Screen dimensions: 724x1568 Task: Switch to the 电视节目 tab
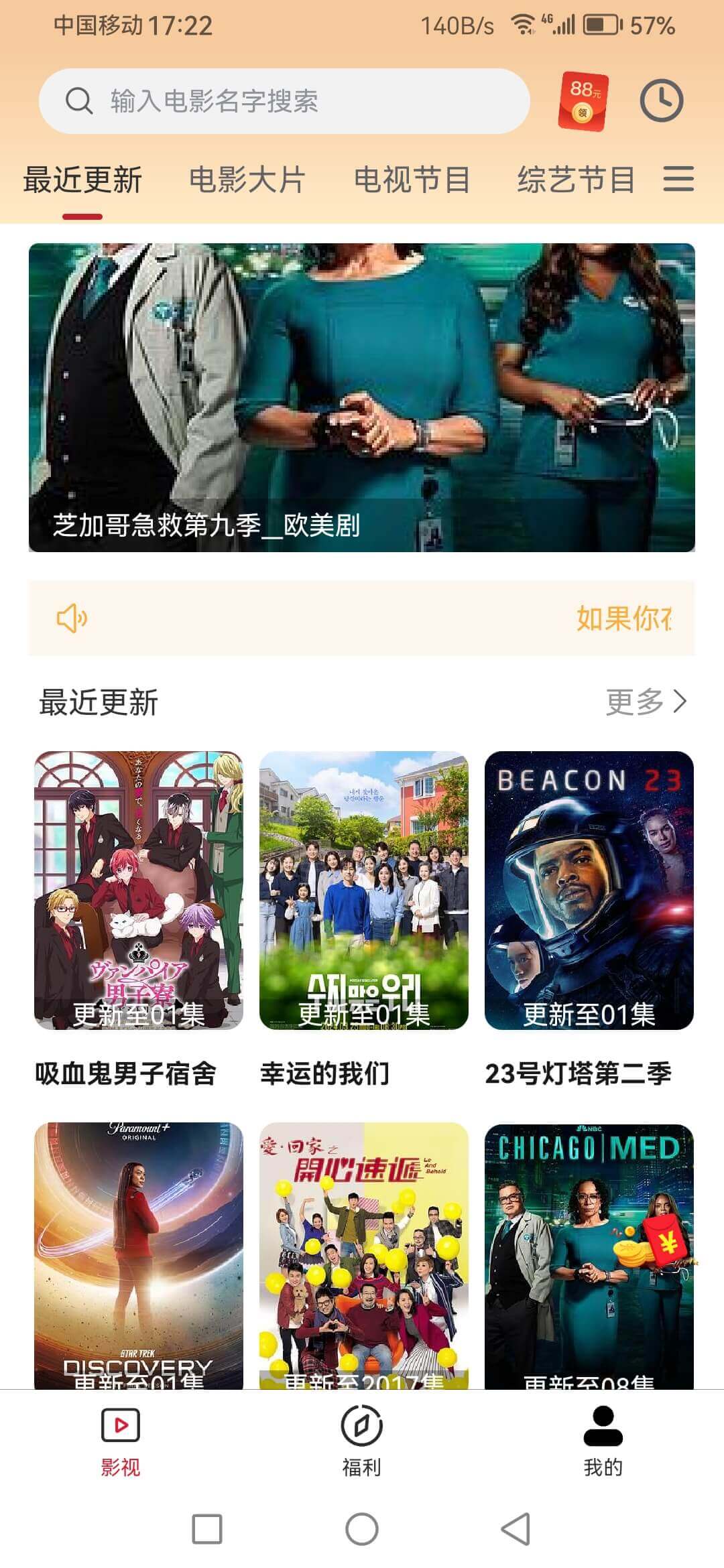point(412,180)
